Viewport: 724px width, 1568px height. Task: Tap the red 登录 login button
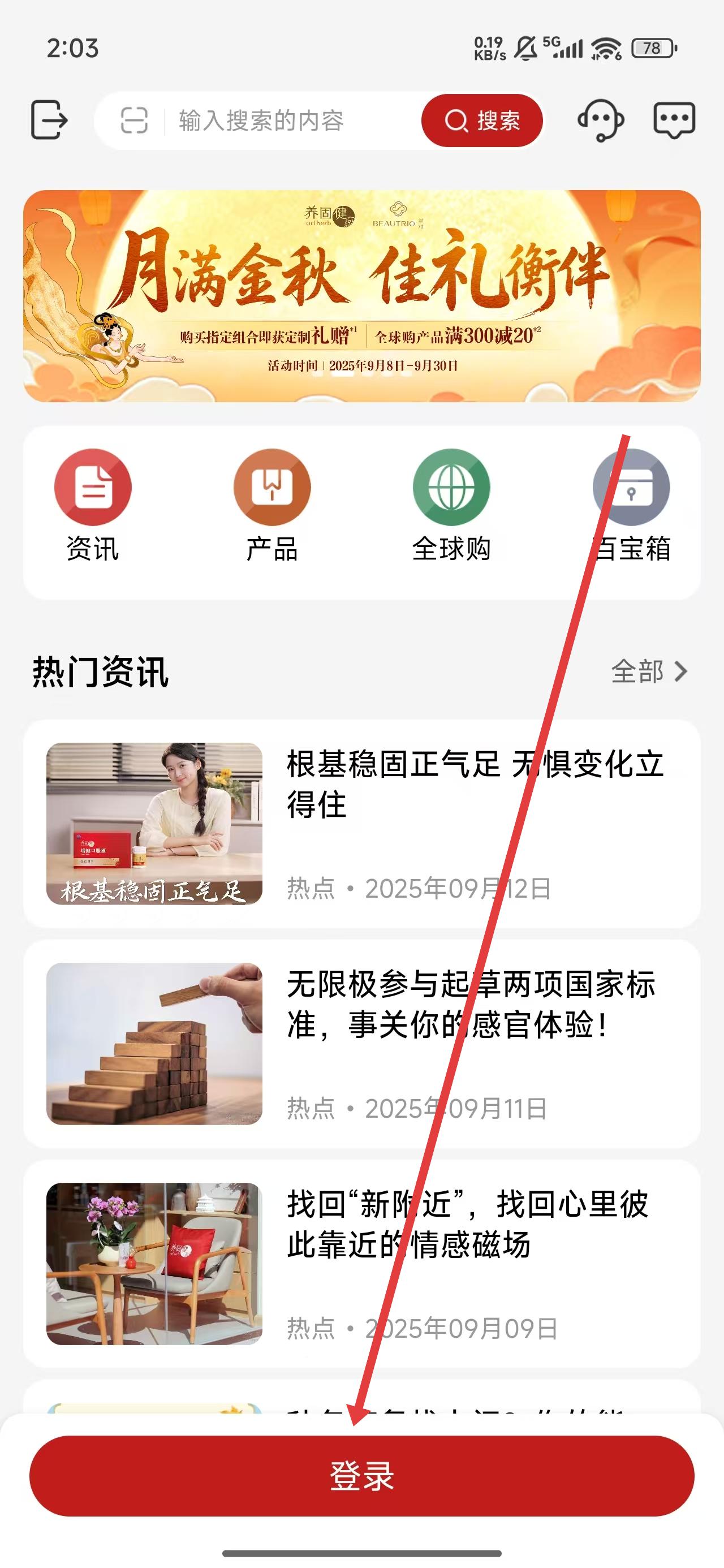pyautogui.click(x=361, y=1475)
